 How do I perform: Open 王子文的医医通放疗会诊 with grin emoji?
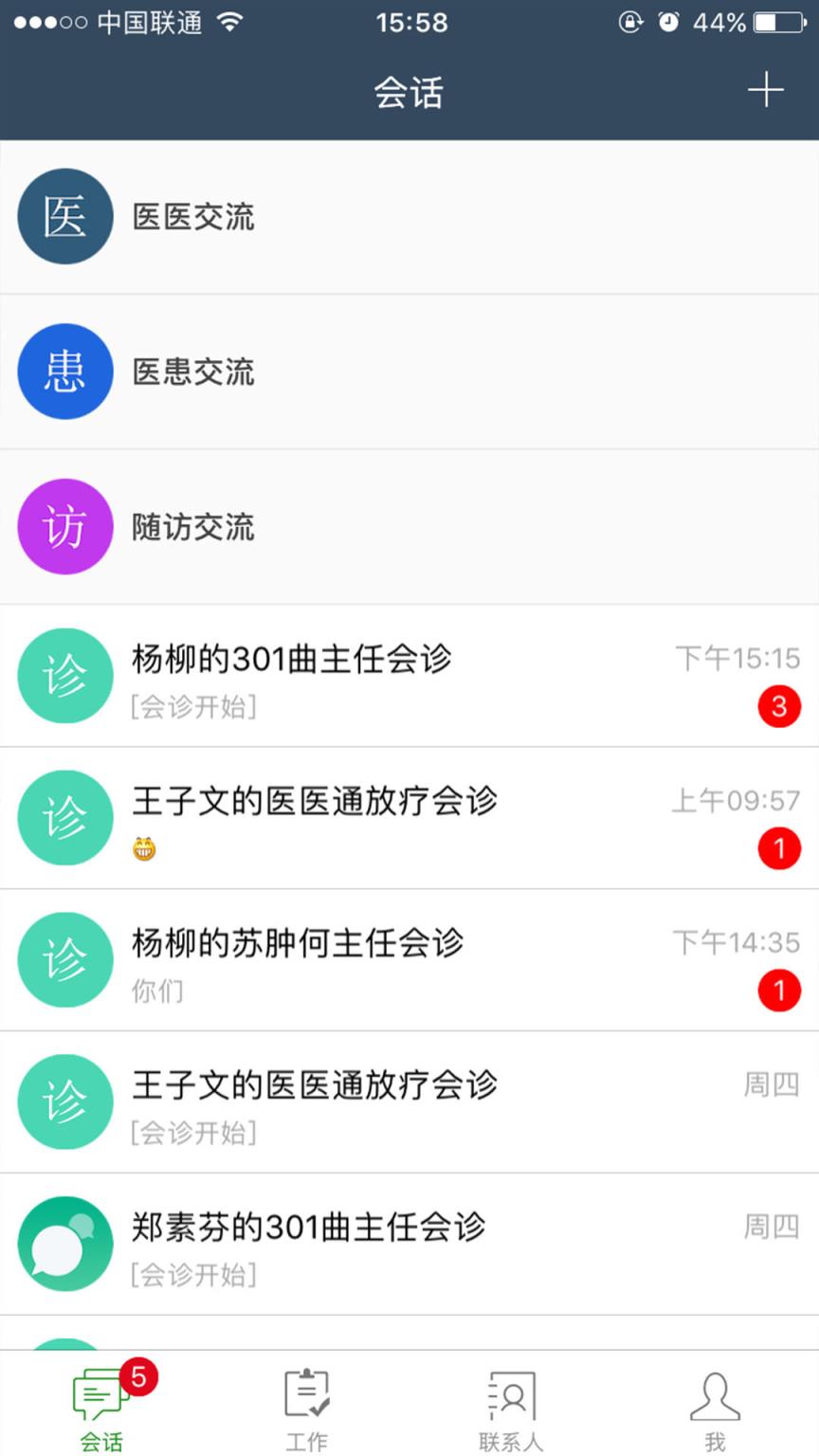tap(379, 818)
